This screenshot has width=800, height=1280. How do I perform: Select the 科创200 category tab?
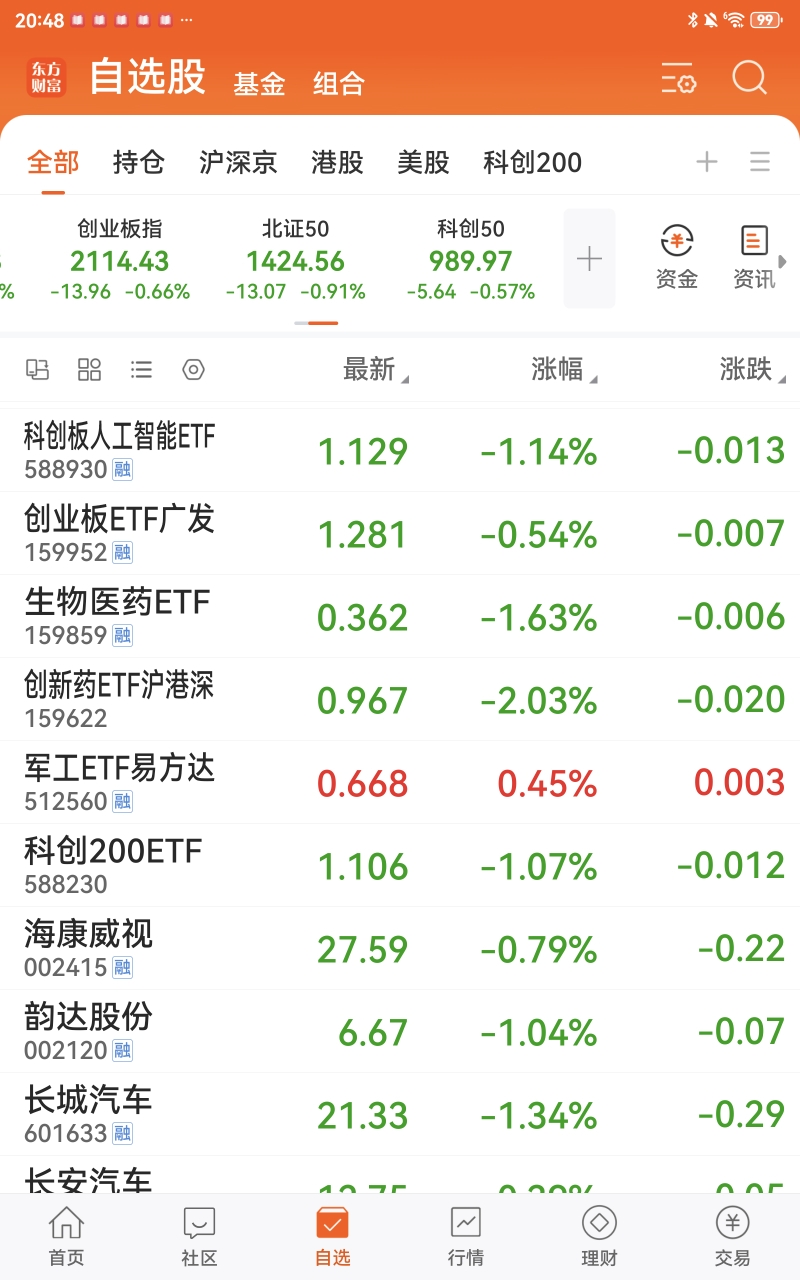pos(532,162)
